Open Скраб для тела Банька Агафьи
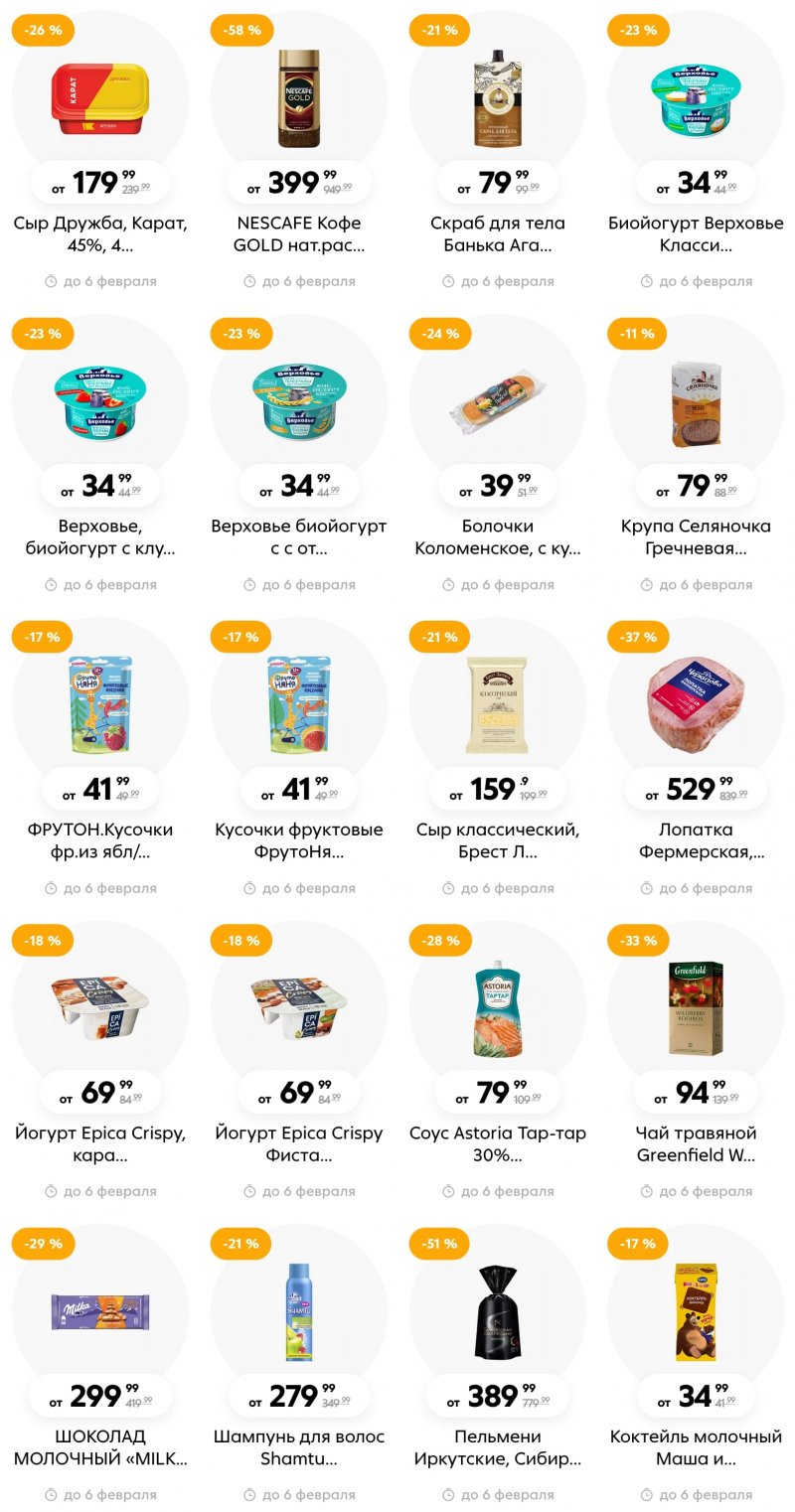The width and height of the screenshot is (795, 1512). pyautogui.click(x=497, y=99)
